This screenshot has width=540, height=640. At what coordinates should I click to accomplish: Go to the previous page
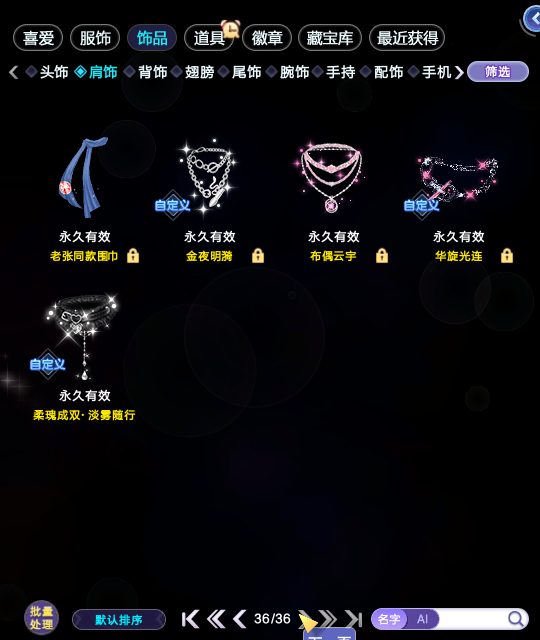(x=240, y=619)
